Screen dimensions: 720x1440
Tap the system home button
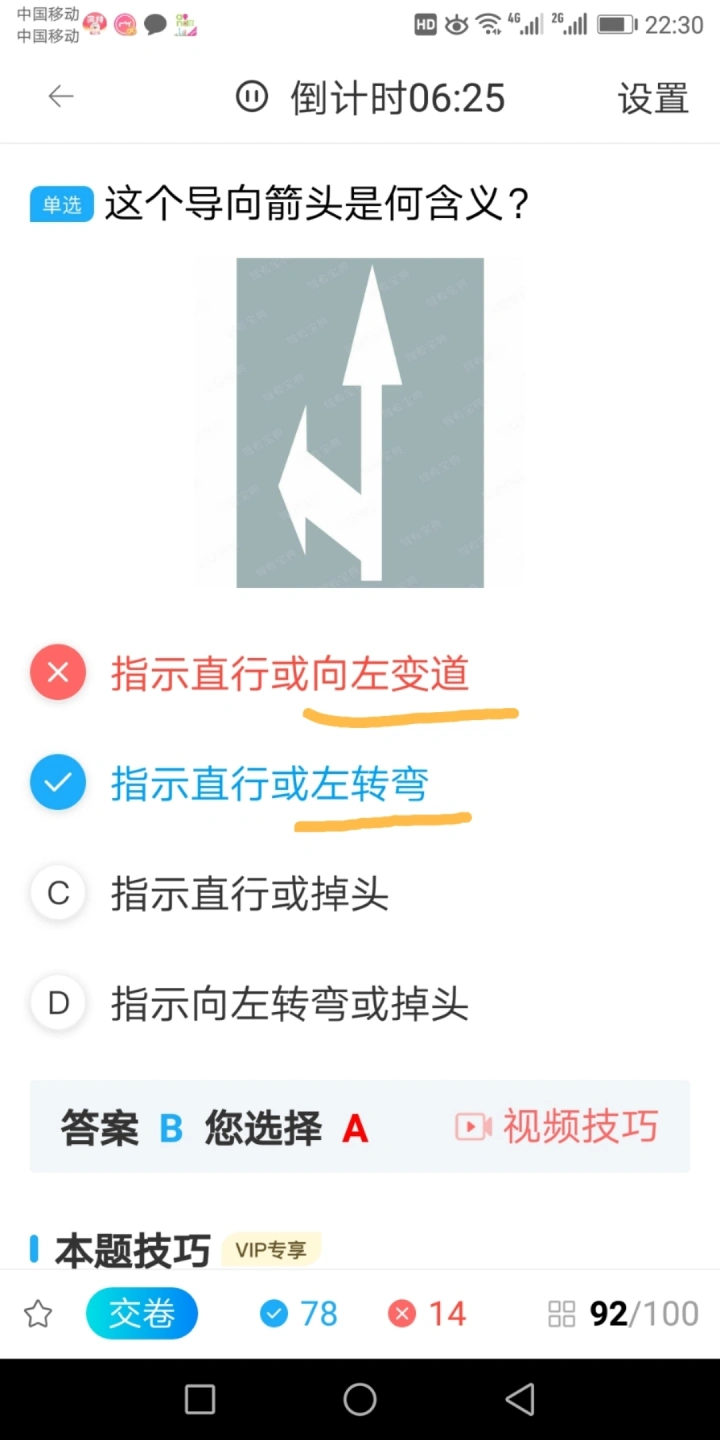click(x=360, y=1399)
